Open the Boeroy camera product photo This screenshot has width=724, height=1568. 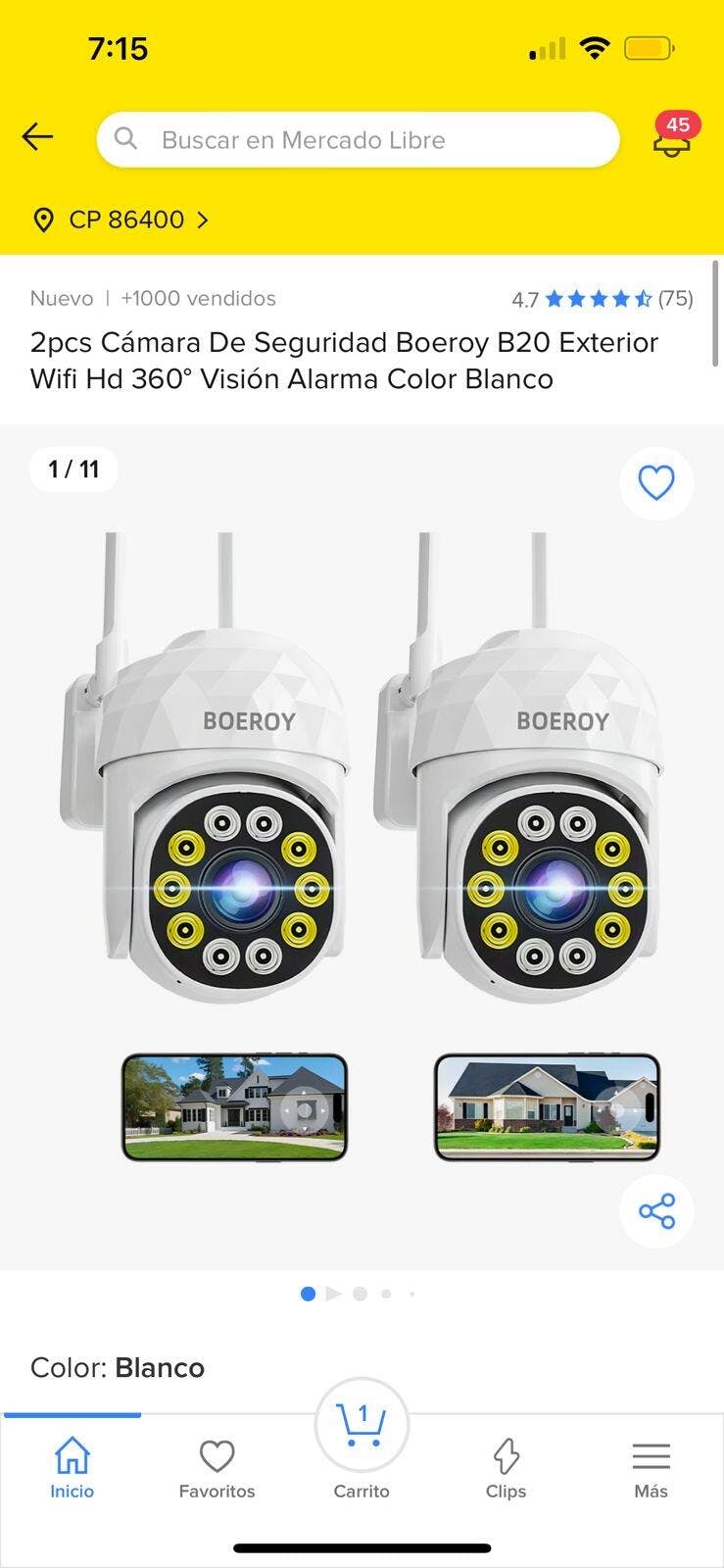(362, 843)
